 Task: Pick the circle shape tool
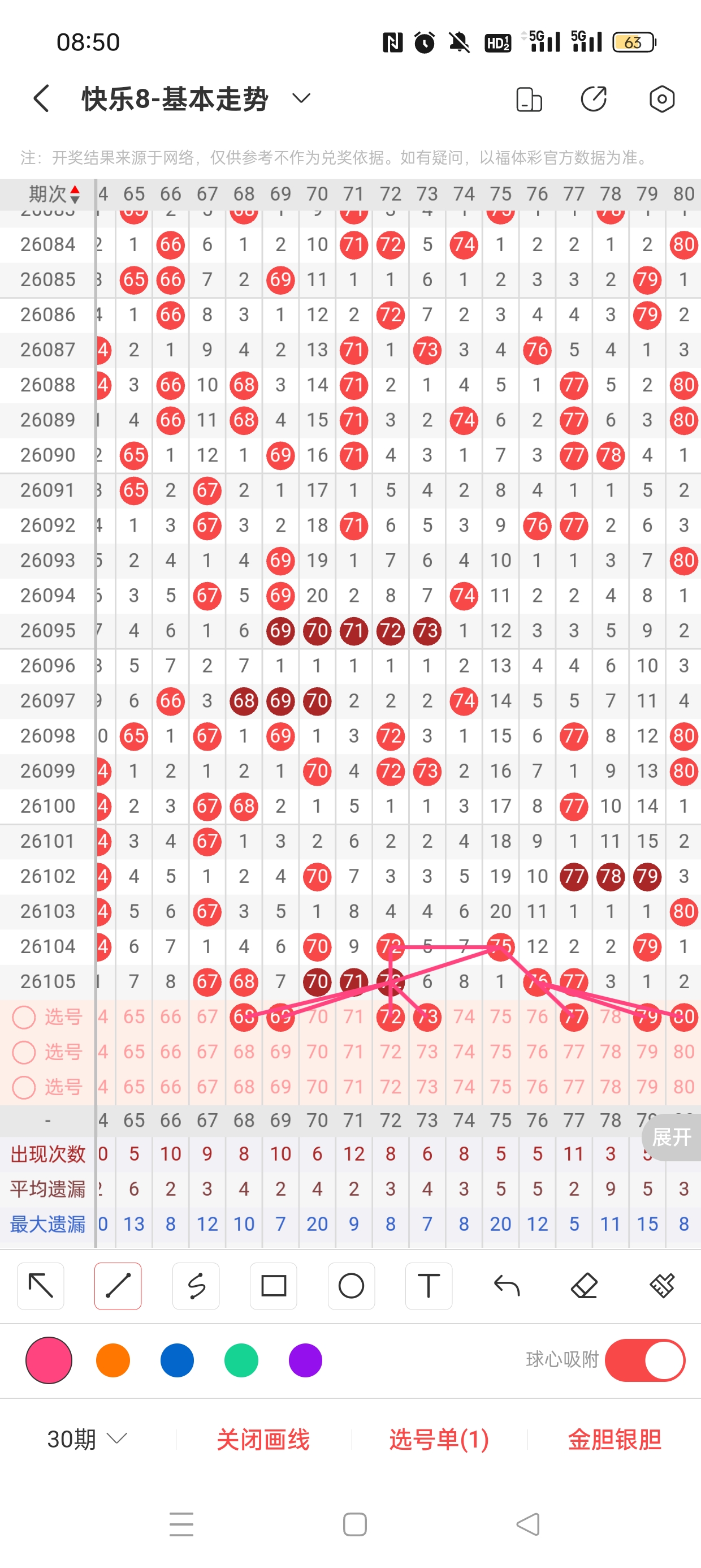(x=351, y=1286)
